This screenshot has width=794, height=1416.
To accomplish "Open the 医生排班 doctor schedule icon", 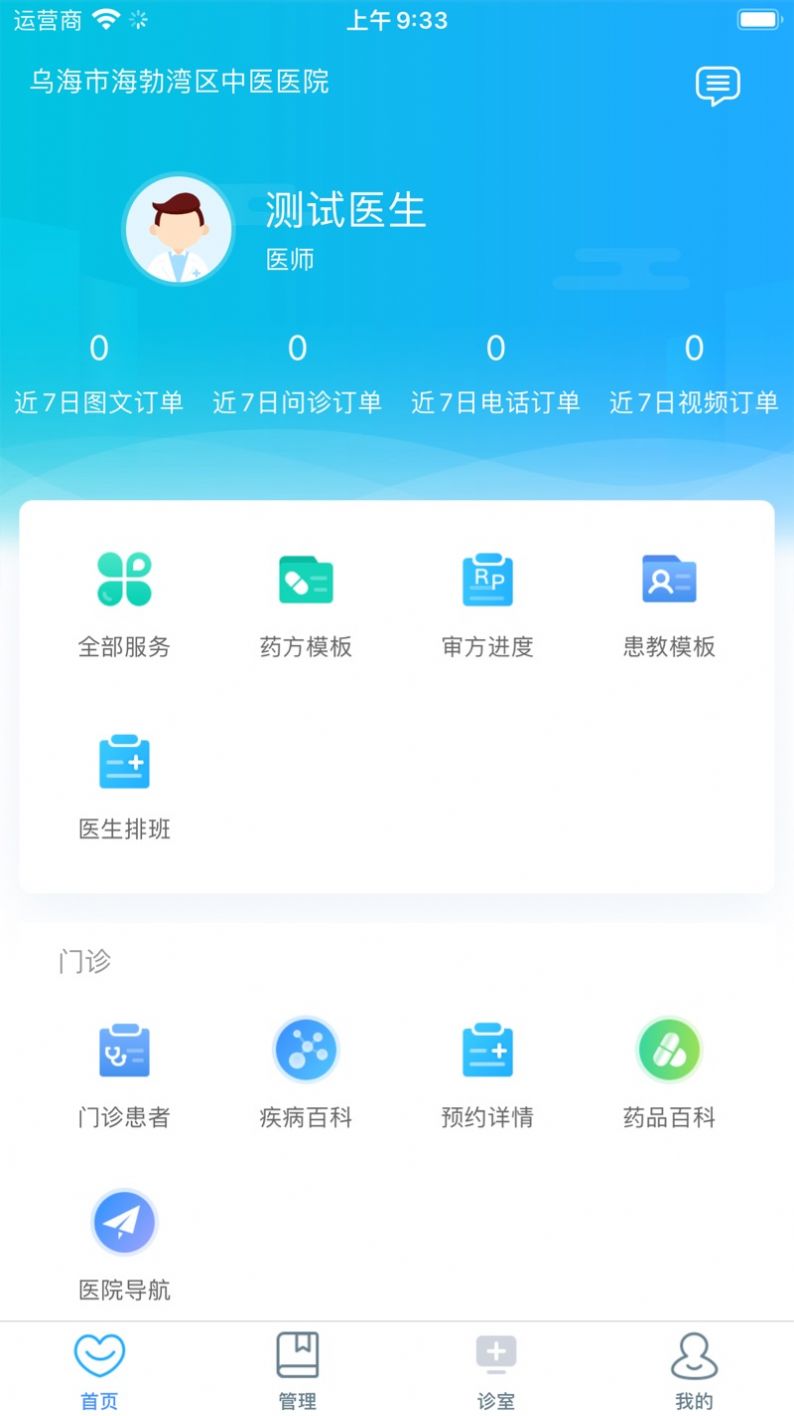I will [124, 780].
